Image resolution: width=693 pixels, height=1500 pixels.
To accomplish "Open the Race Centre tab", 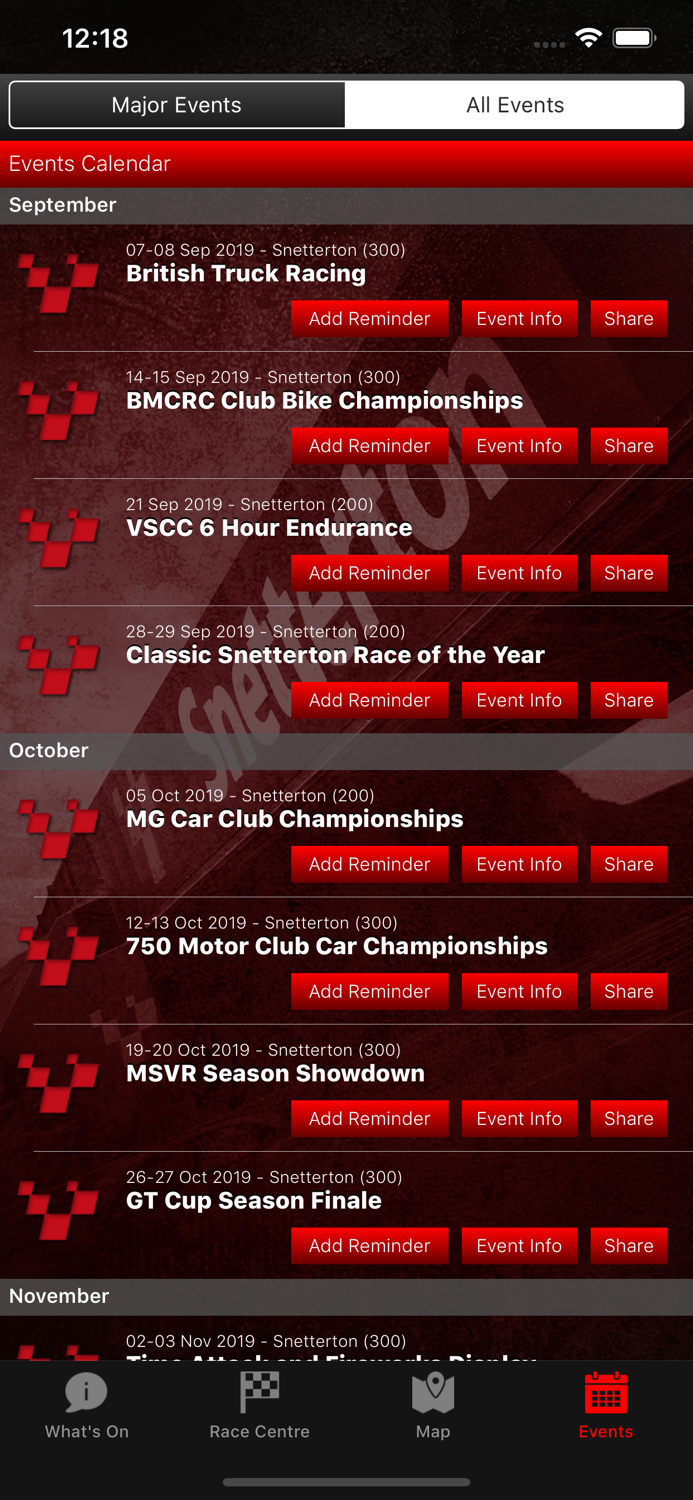I will point(260,1406).
